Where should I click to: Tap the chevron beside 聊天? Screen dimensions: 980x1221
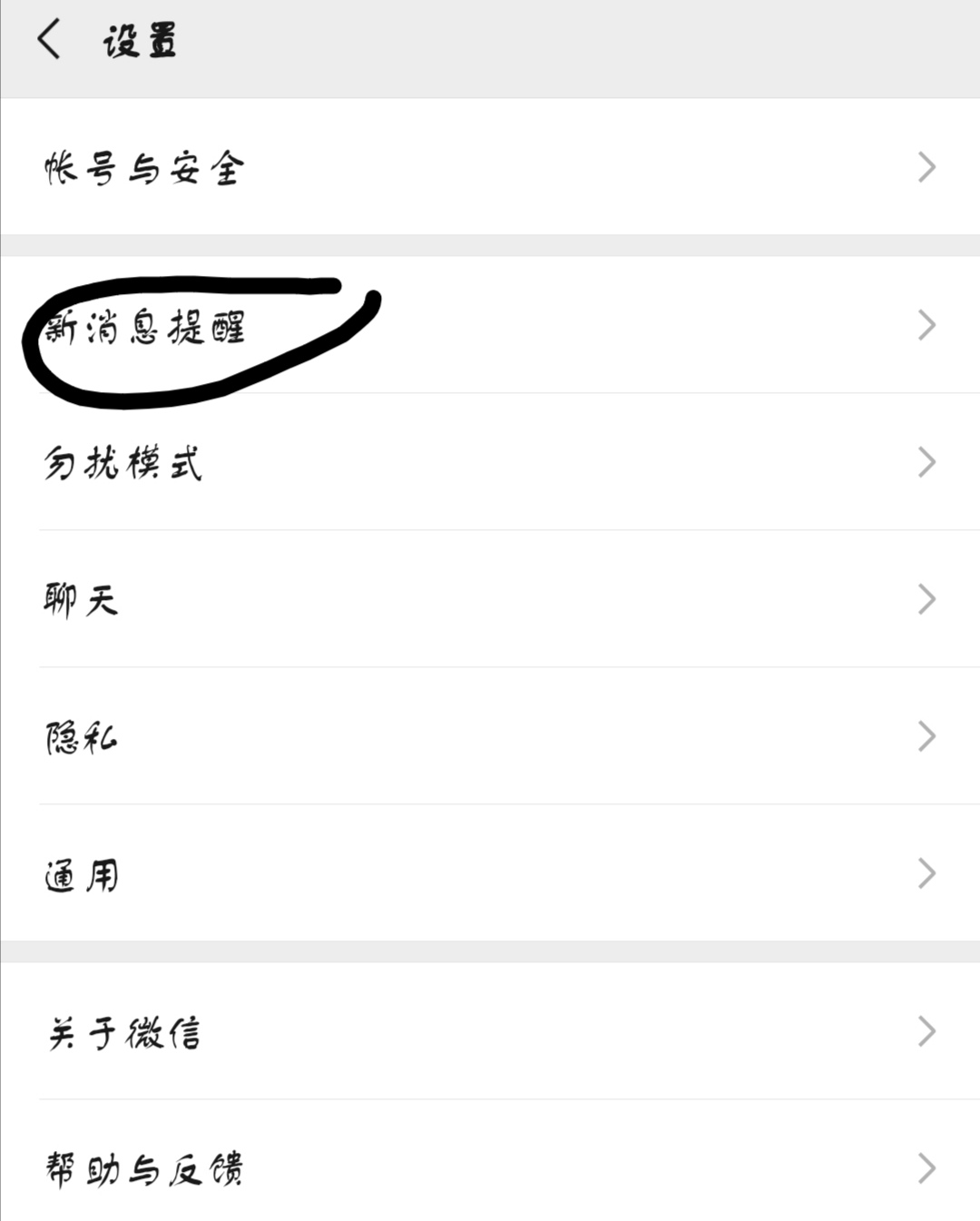[926, 599]
